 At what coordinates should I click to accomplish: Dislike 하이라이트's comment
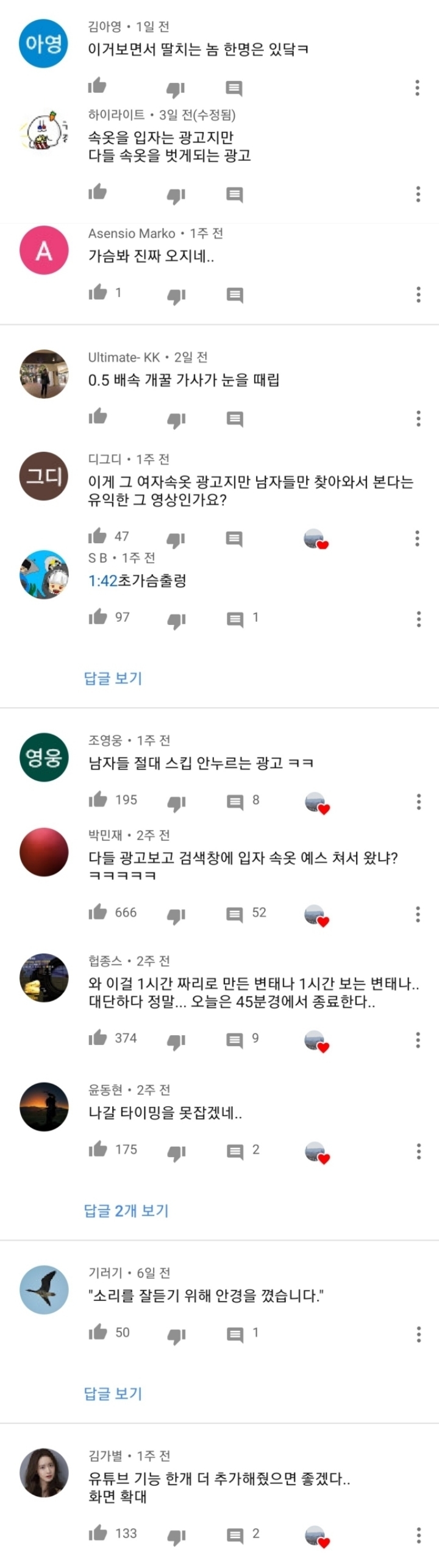[x=176, y=195]
